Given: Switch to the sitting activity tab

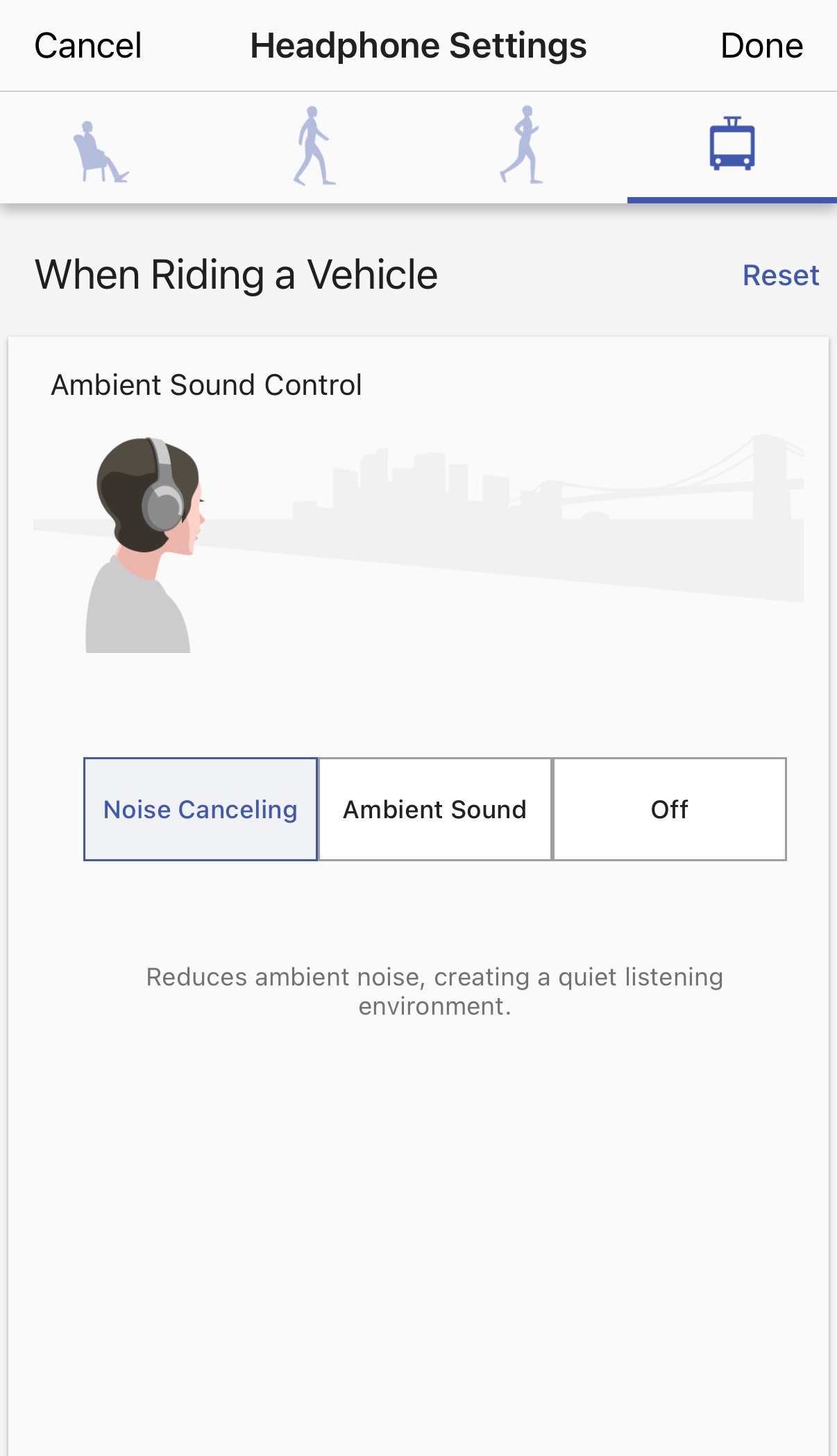Looking at the screenshot, I should point(102,149).
